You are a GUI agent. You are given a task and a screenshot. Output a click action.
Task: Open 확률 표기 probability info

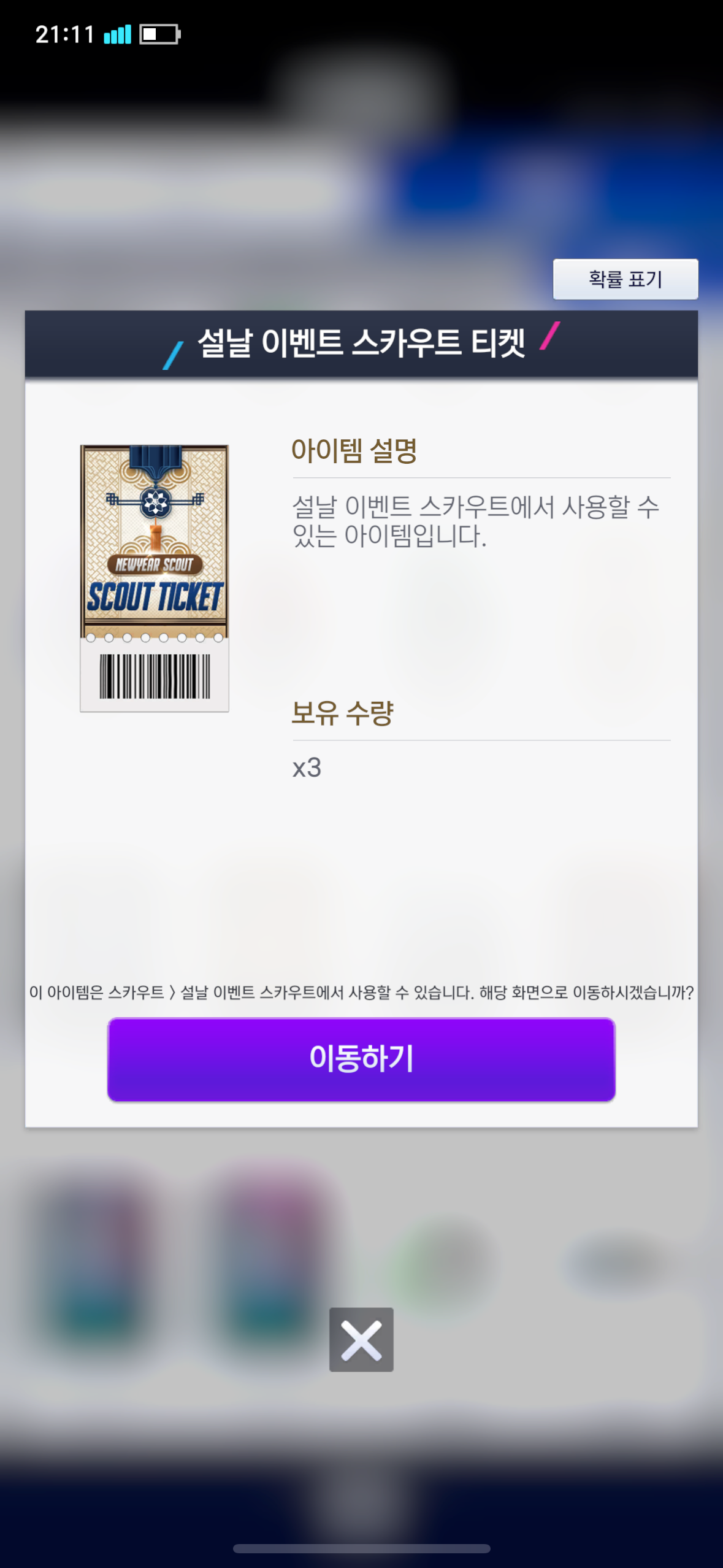(x=625, y=280)
